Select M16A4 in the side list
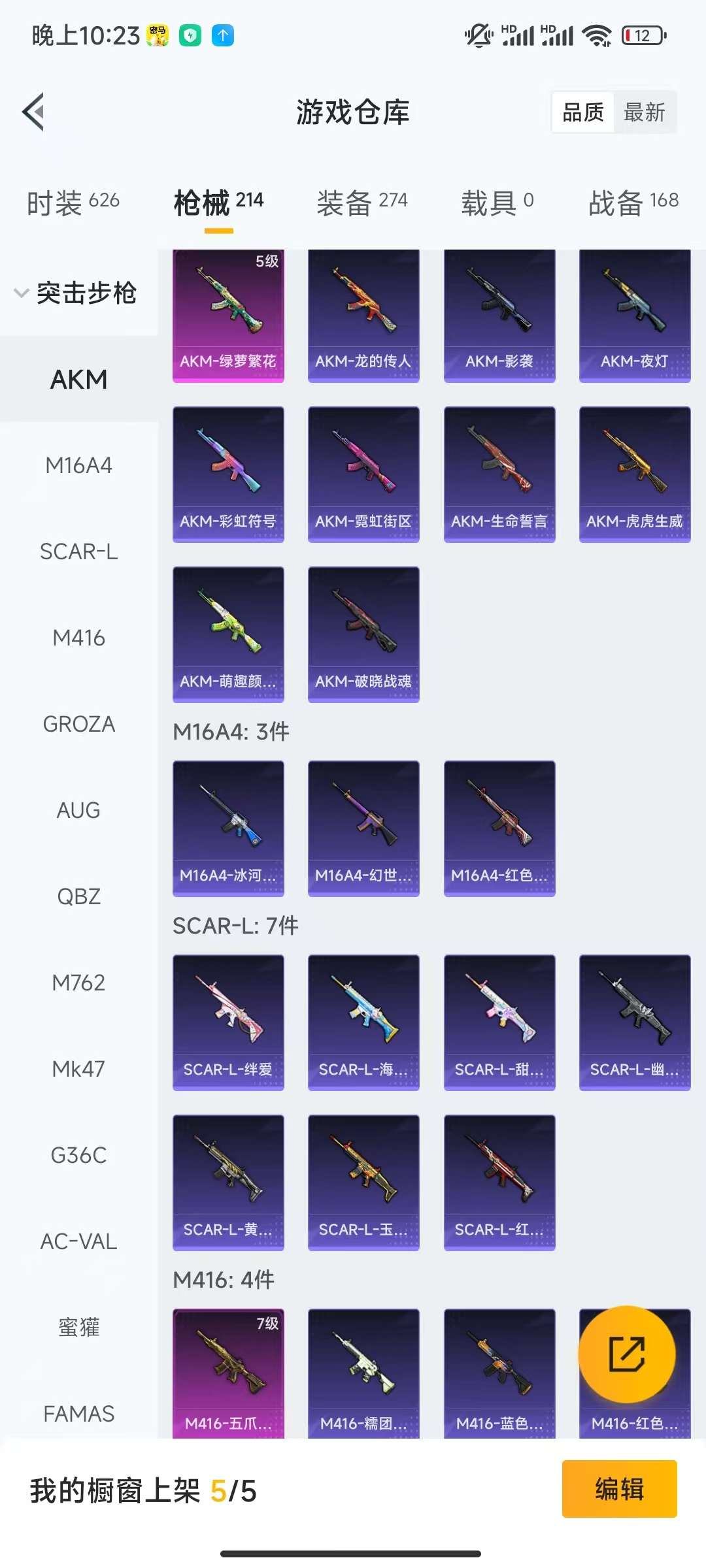Image resolution: width=706 pixels, height=1568 pixels. [x=78, y=465]
